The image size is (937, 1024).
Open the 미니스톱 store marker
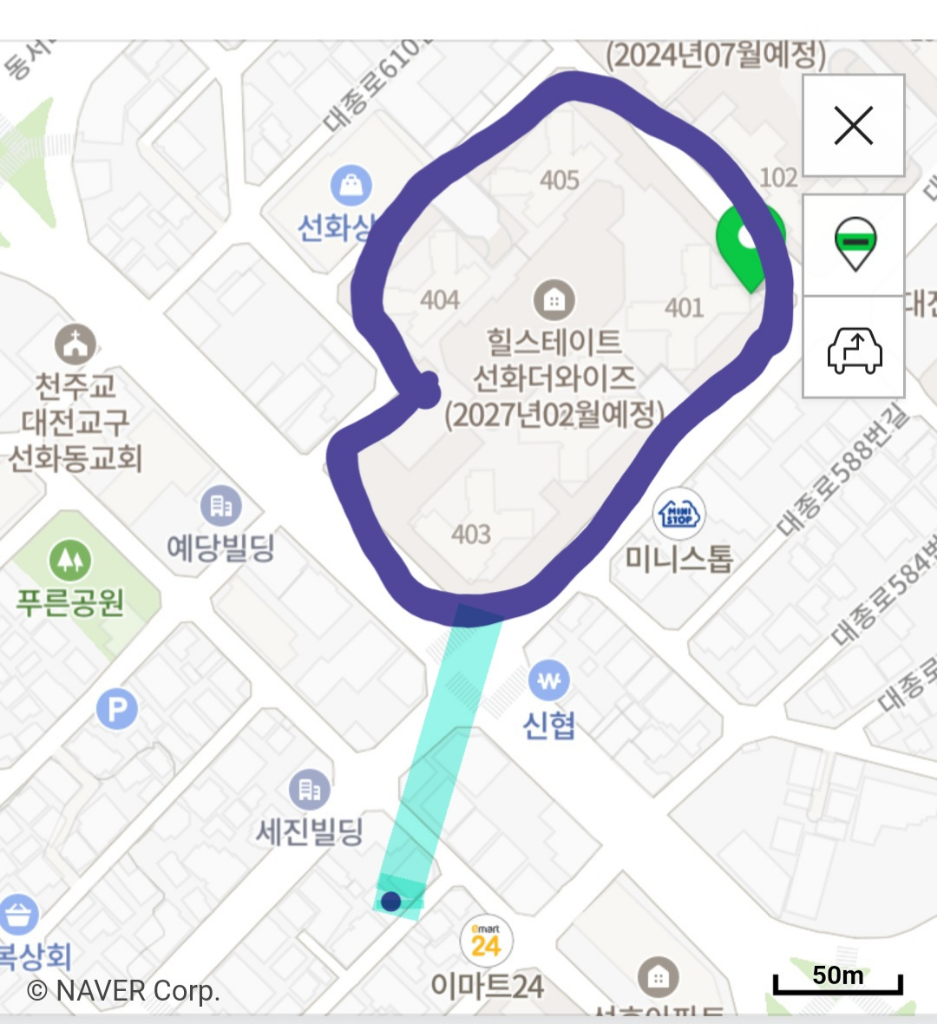point(679,515)
